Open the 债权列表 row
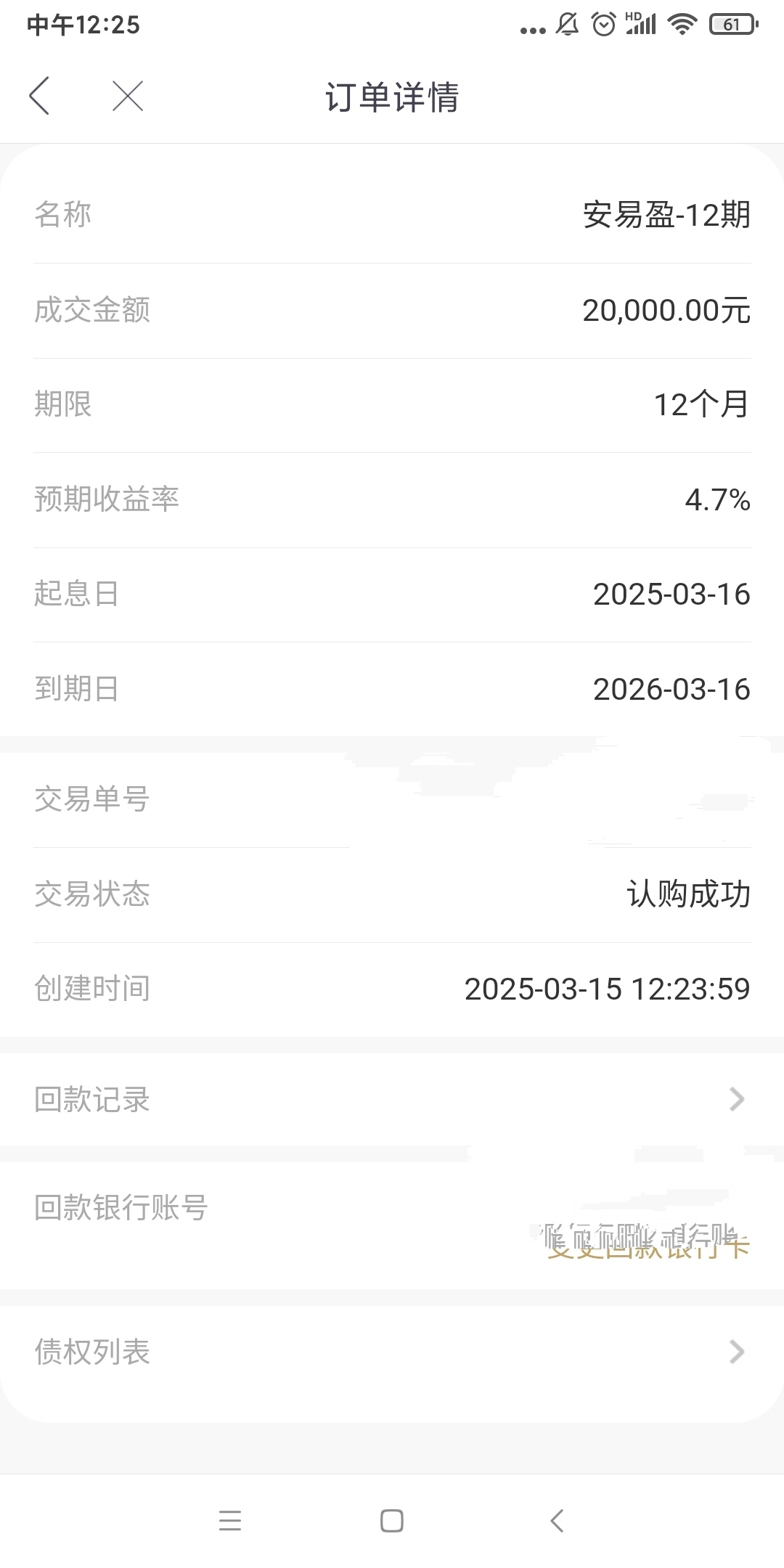The image size is (784, 1568). 392,1352
